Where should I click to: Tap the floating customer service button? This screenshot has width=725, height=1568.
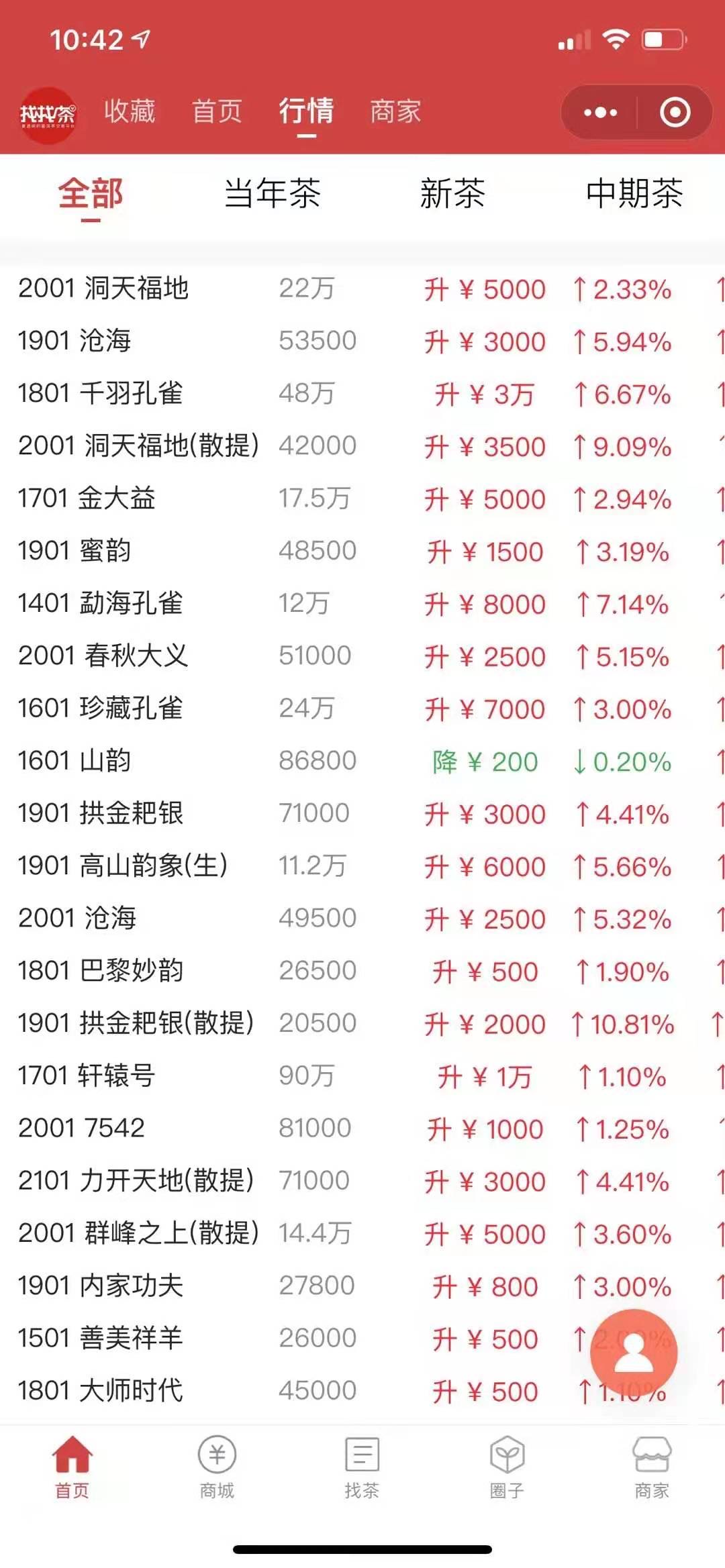[634, 1353]
